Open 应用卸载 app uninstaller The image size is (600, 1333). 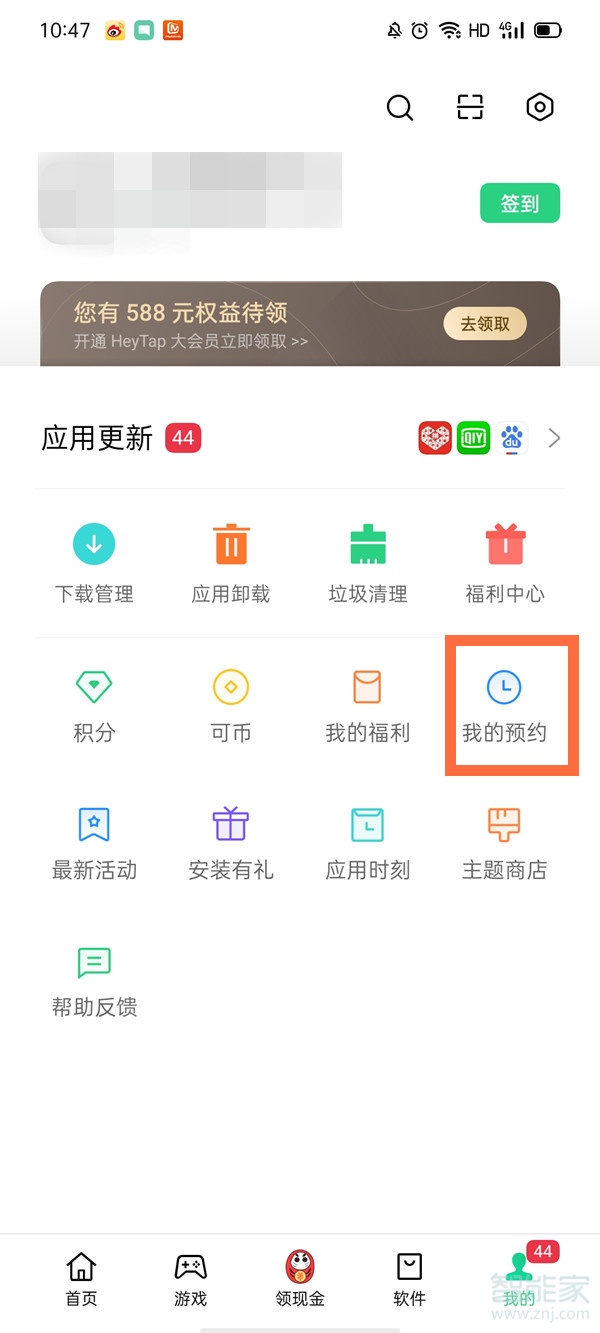(x=231, y=564)
